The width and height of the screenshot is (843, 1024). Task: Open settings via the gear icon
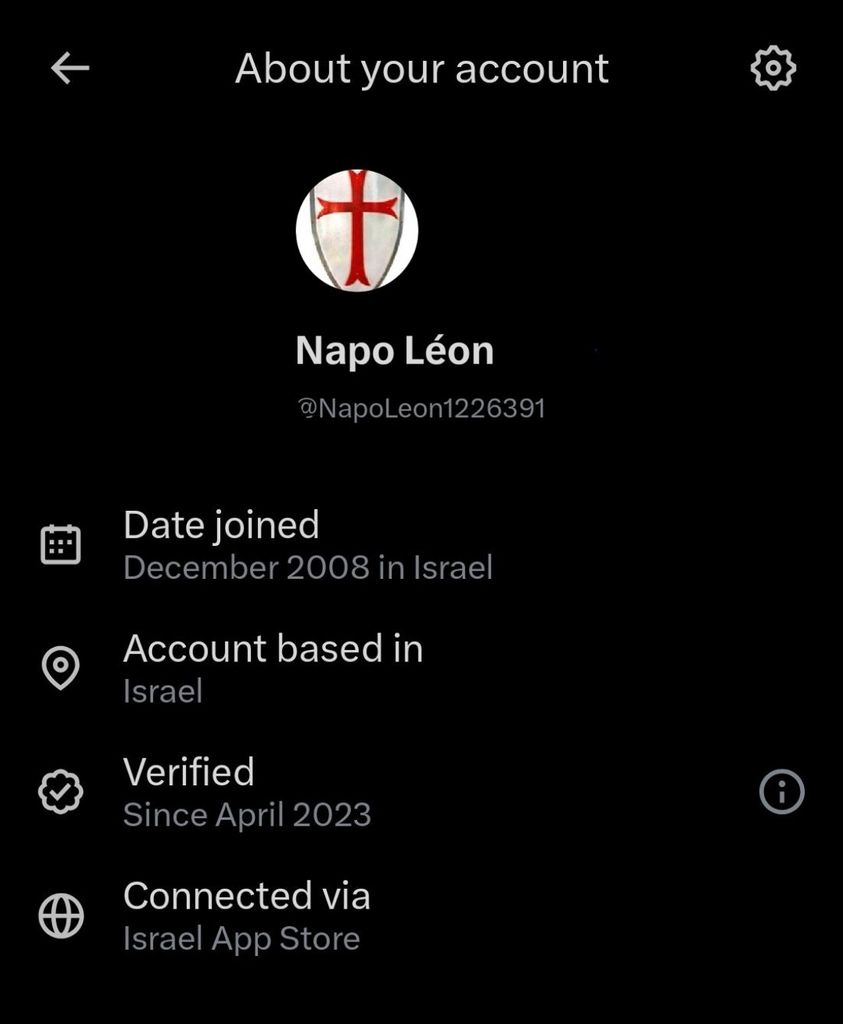point(772,68)
